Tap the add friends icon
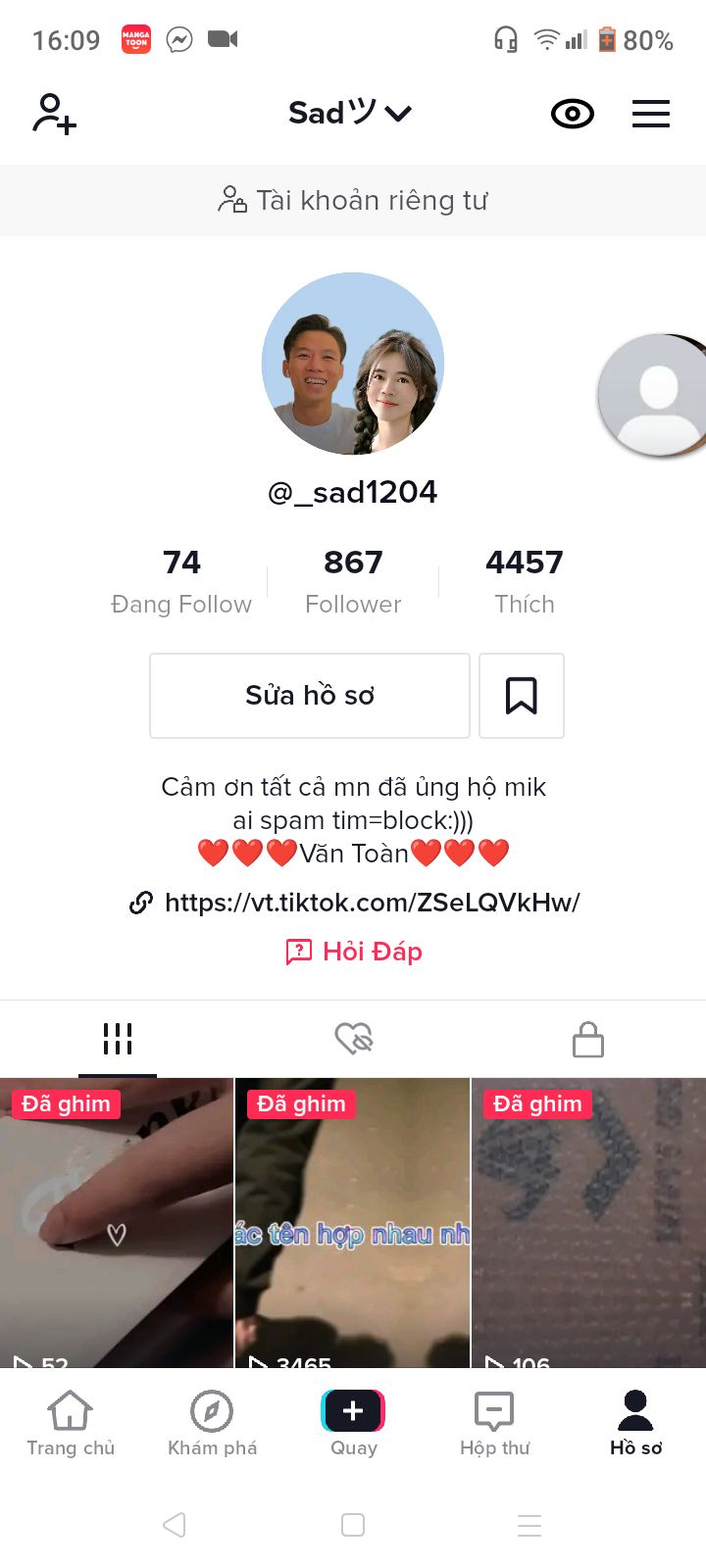706x1568 pixels. (54, 114)
